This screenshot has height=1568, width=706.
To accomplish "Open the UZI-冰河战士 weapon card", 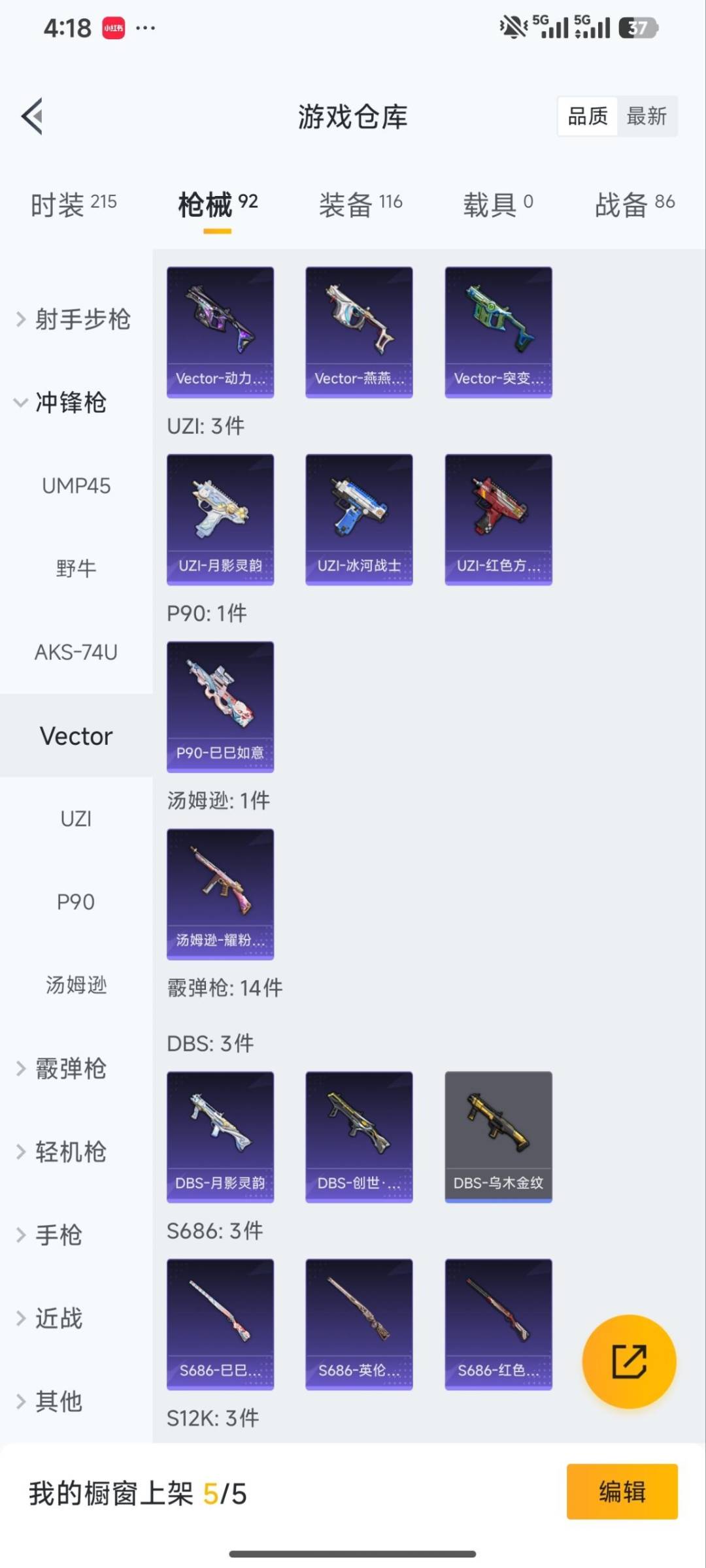I will coord(359,517).
